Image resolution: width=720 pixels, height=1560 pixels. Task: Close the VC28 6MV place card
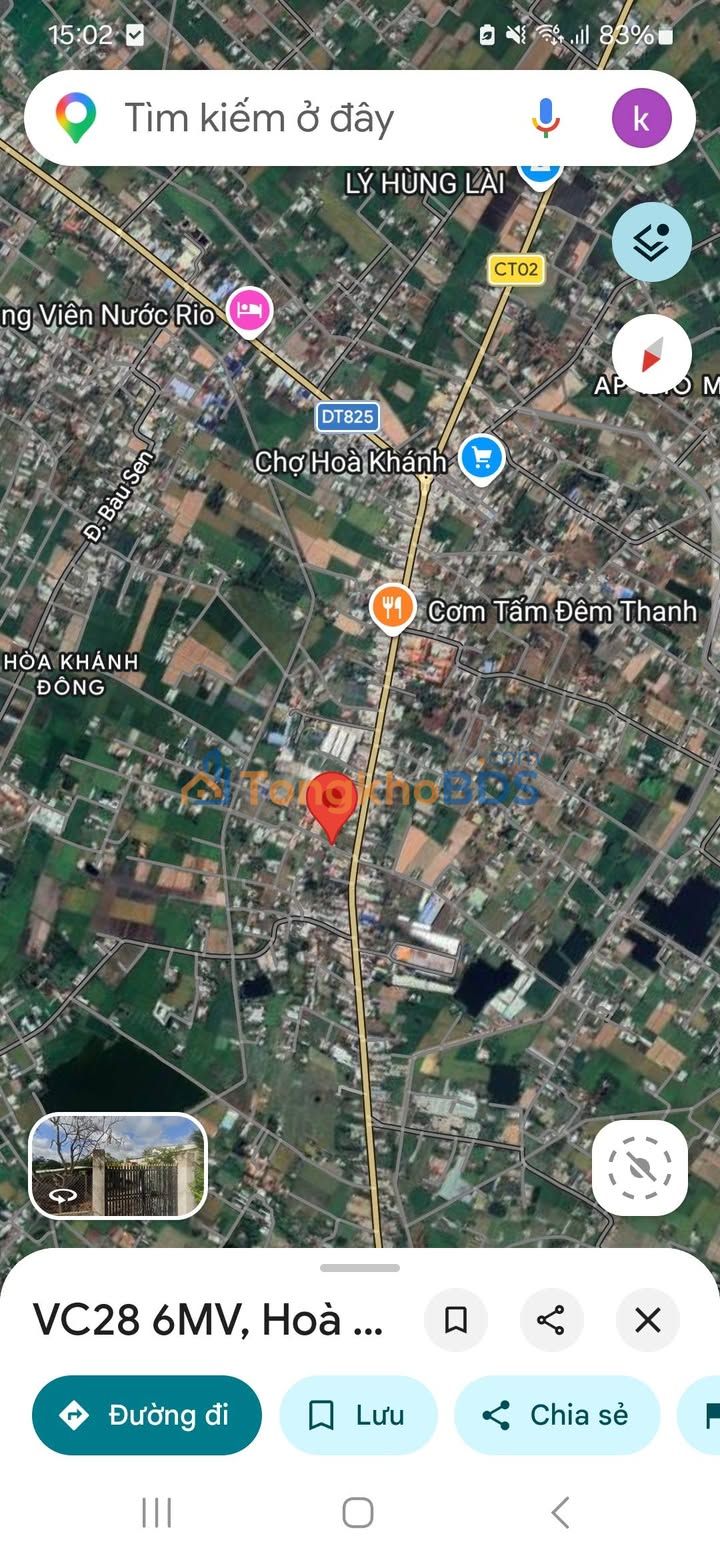point(647,1320)
